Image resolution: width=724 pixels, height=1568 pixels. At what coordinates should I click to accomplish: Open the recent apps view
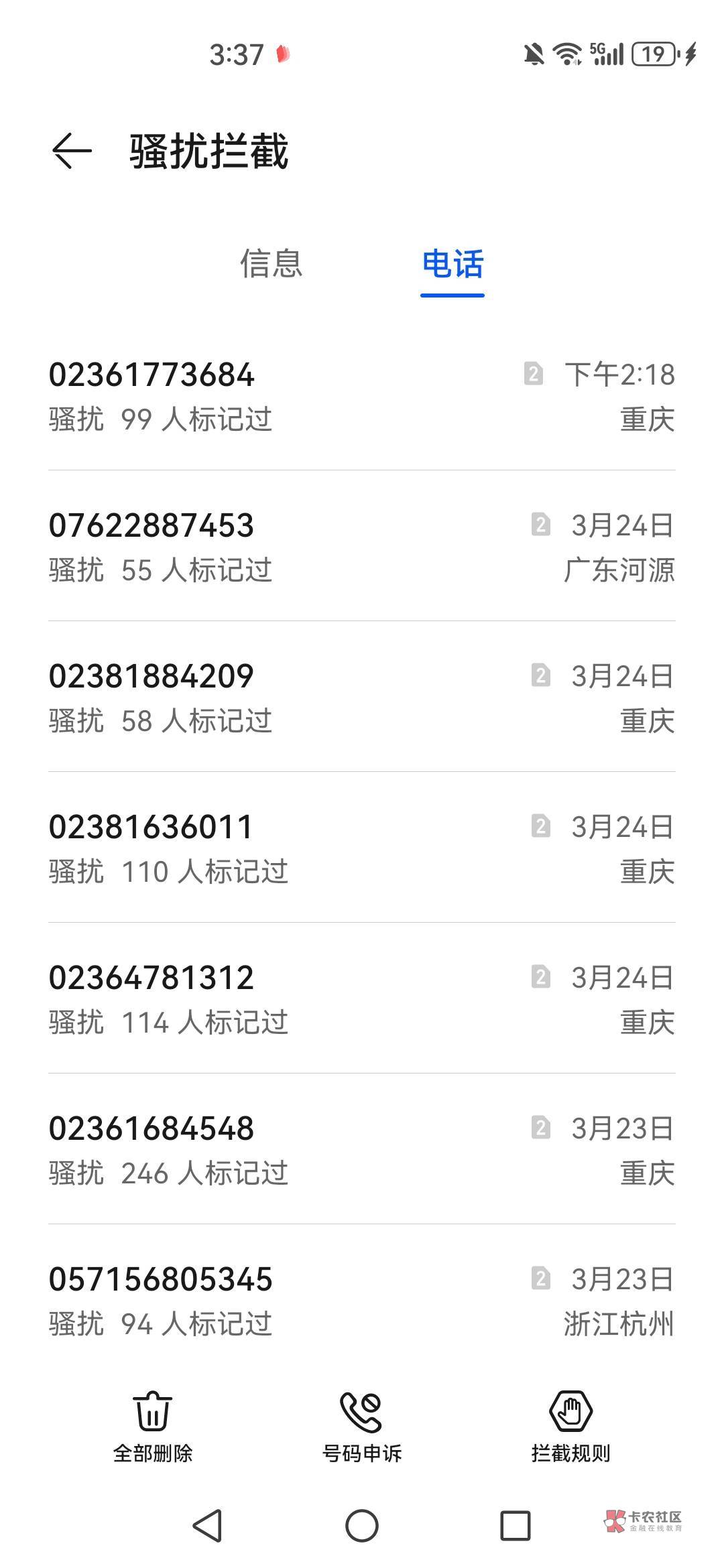point(516,1526)
